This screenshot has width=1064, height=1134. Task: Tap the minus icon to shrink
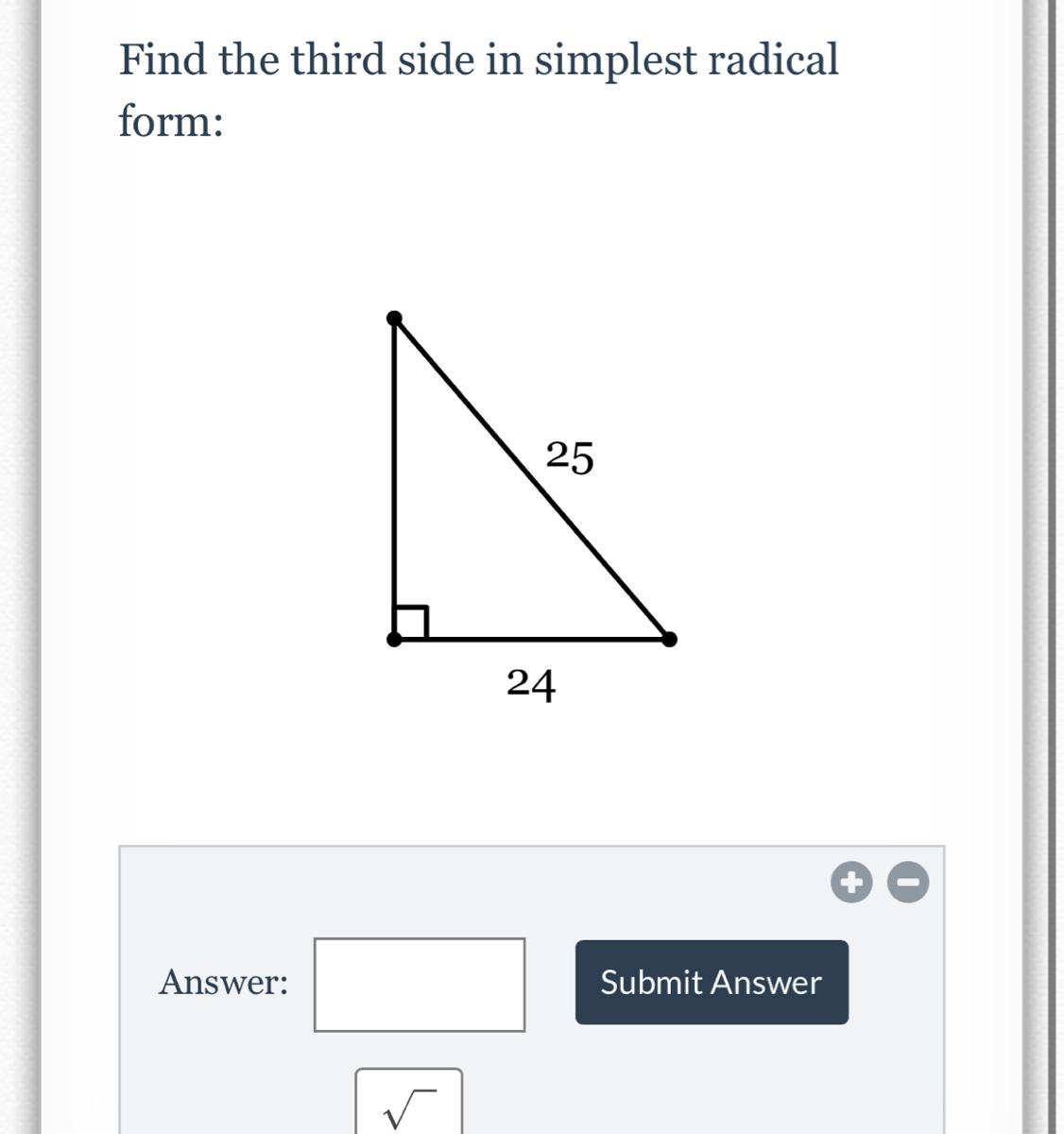point(908,884)
